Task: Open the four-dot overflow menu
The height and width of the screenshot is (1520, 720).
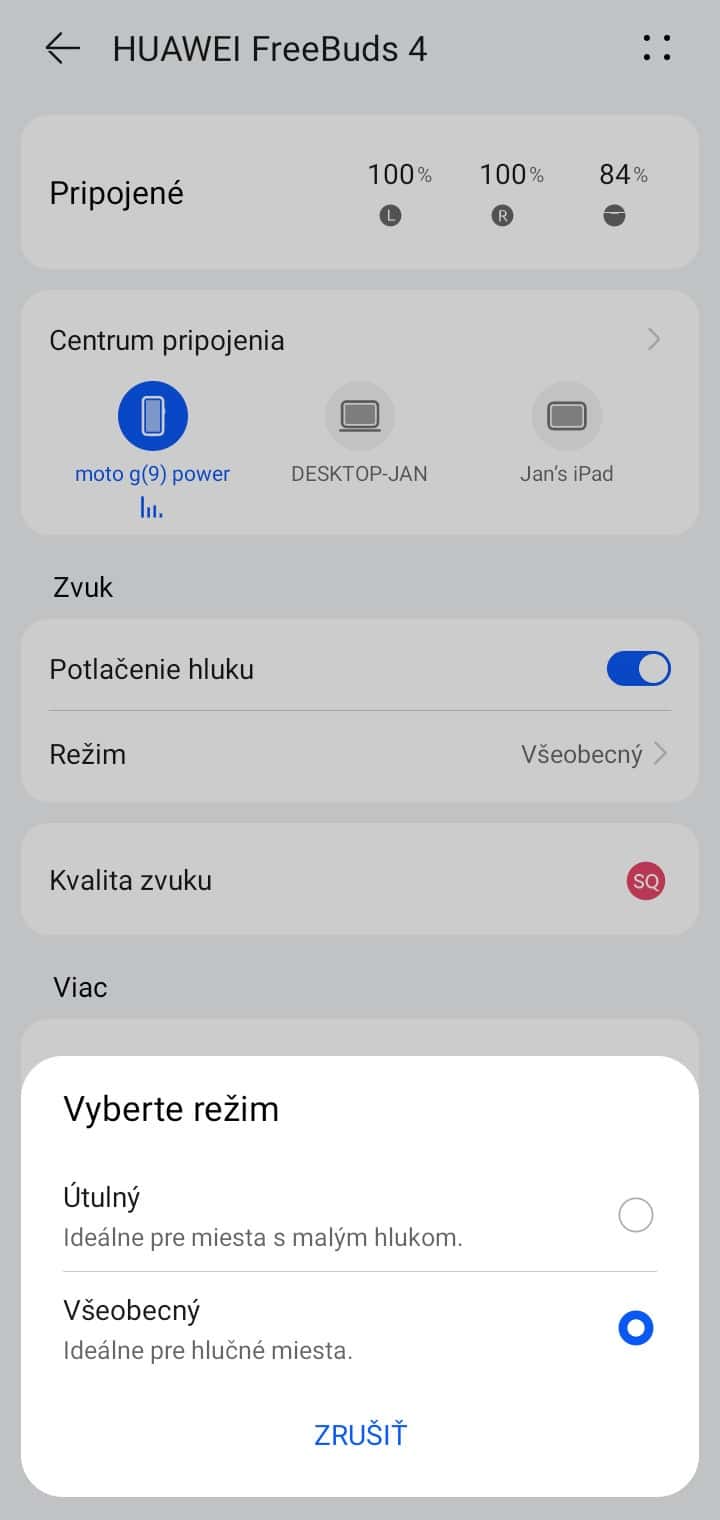Action: (x=656, y=48)
